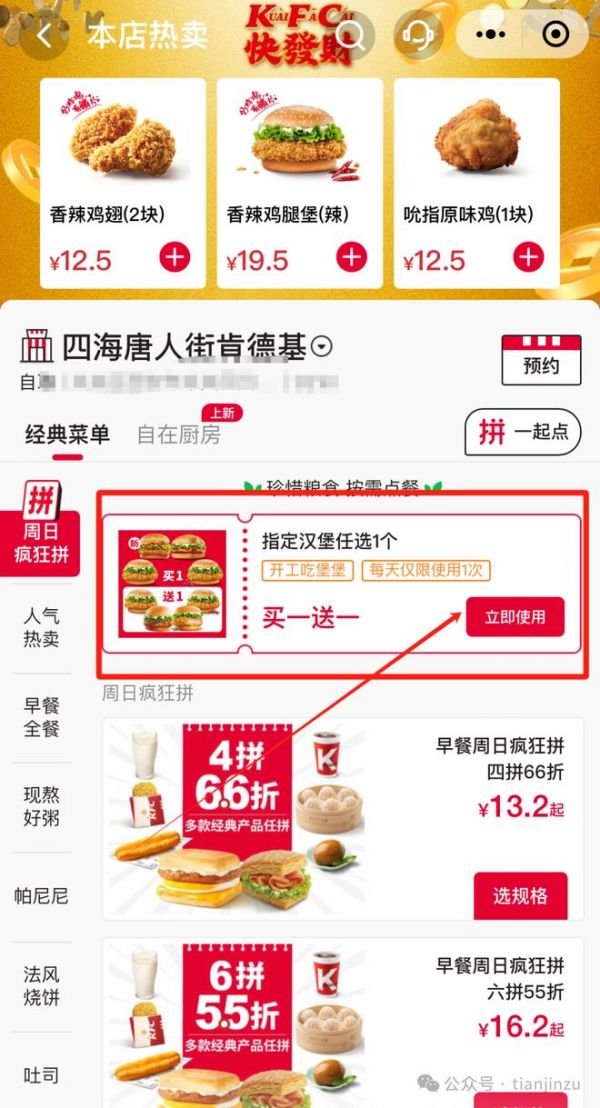Choose the 现熬好粥 category
600x1108 pixels.
coord(41,807)
